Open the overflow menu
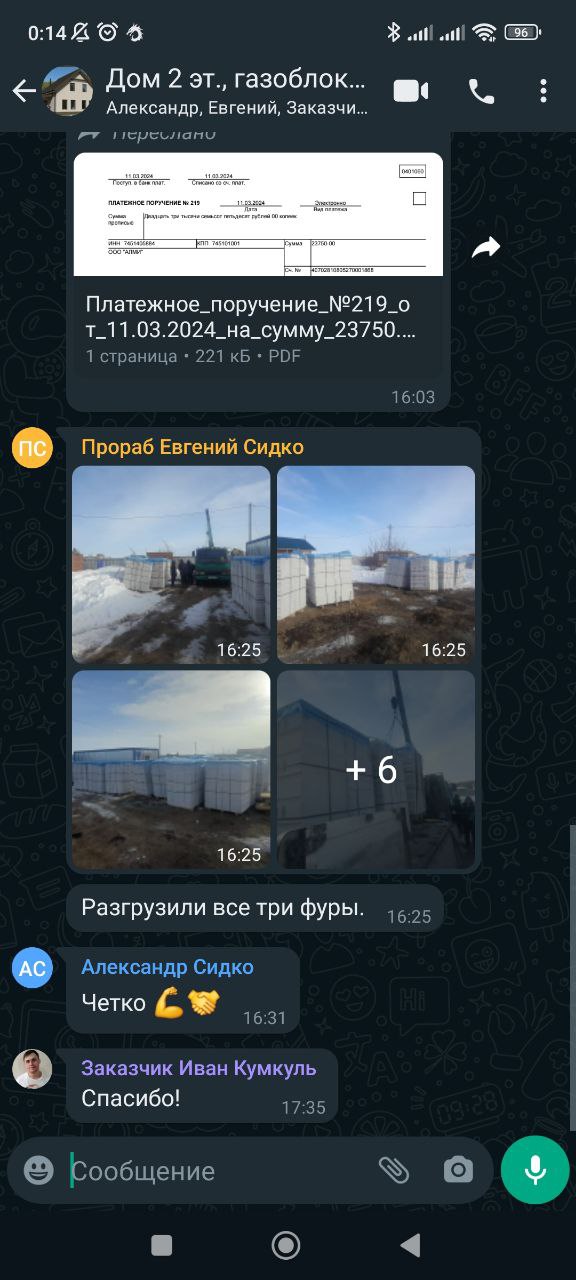The height and width of the screenshot is (1280, 576). pos(543,91)
